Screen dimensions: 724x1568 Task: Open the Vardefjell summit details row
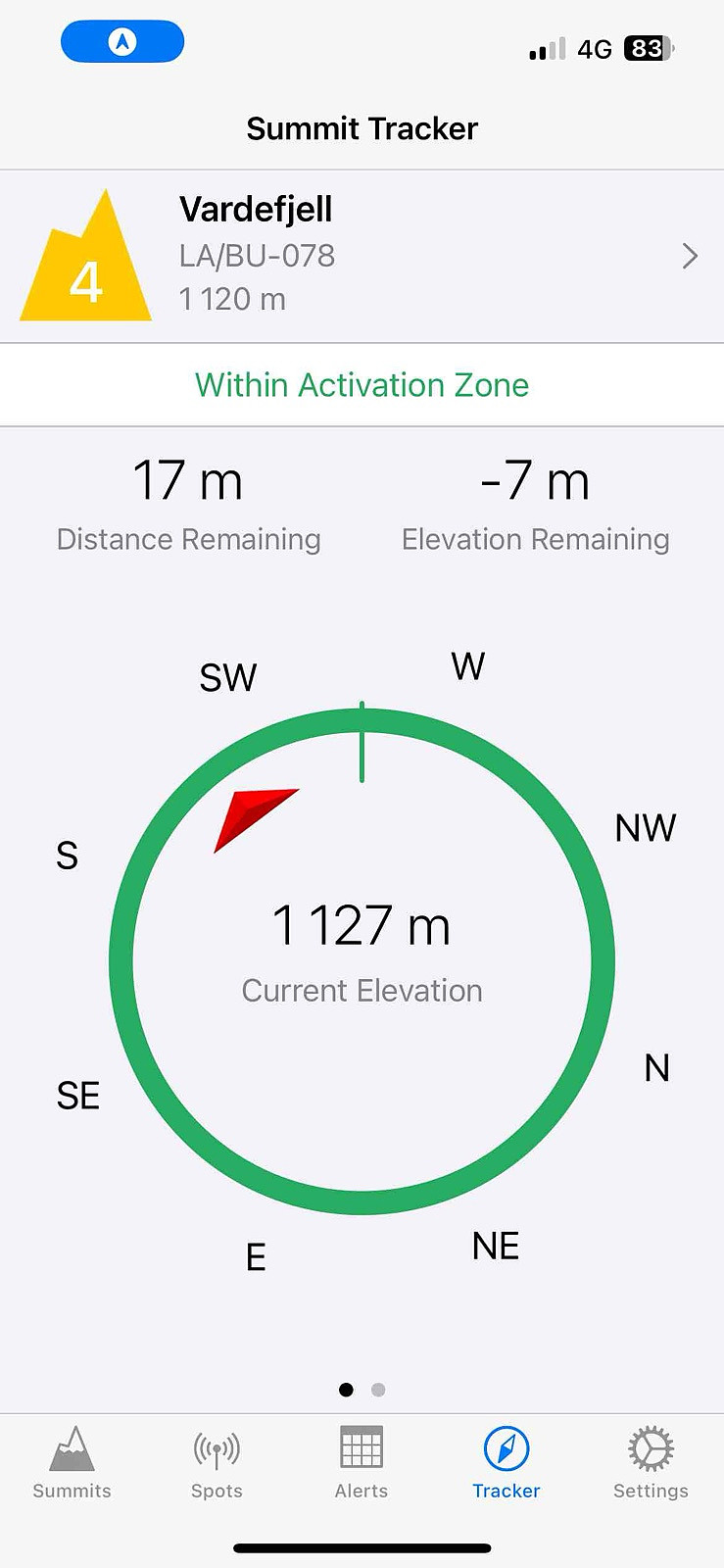pos(362,256)
